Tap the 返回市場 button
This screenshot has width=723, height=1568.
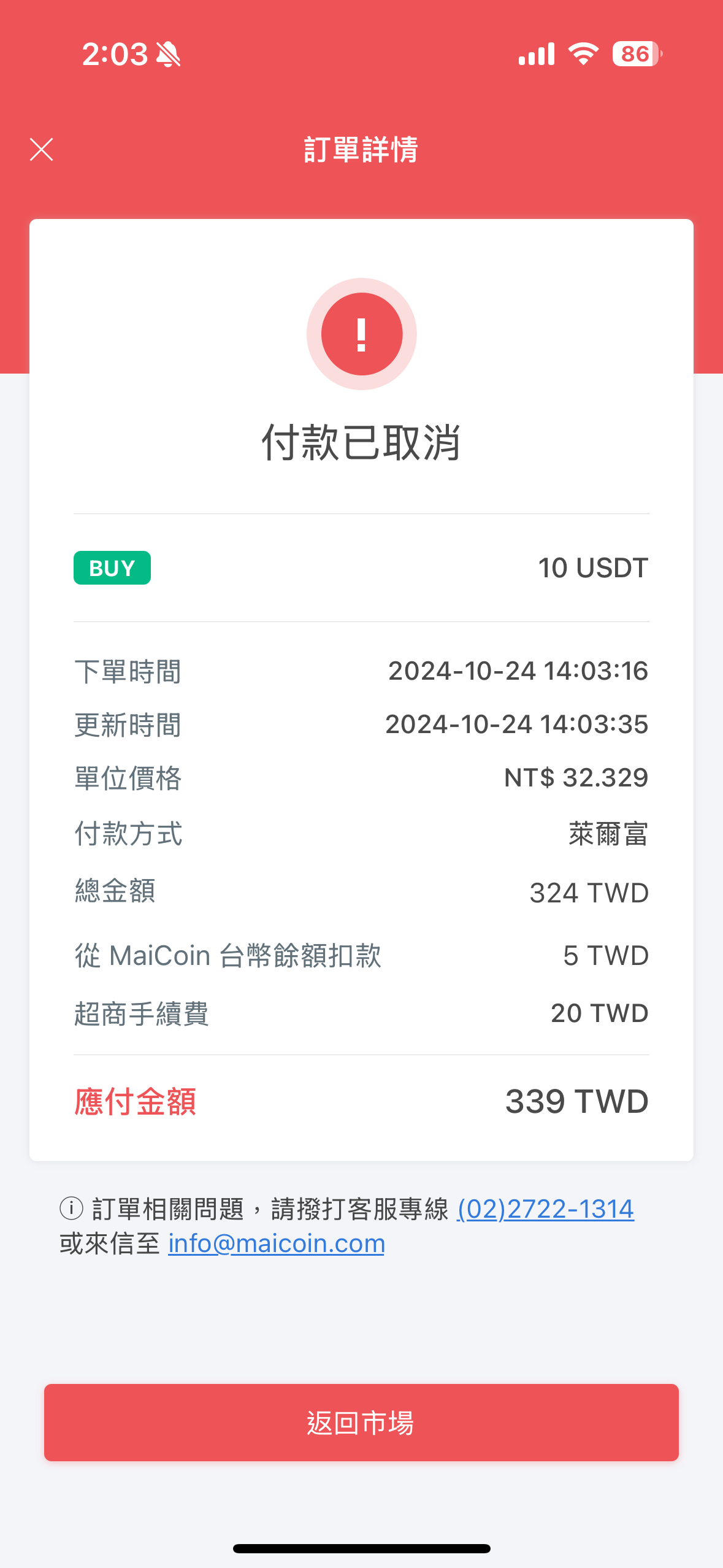point(361,1422)
